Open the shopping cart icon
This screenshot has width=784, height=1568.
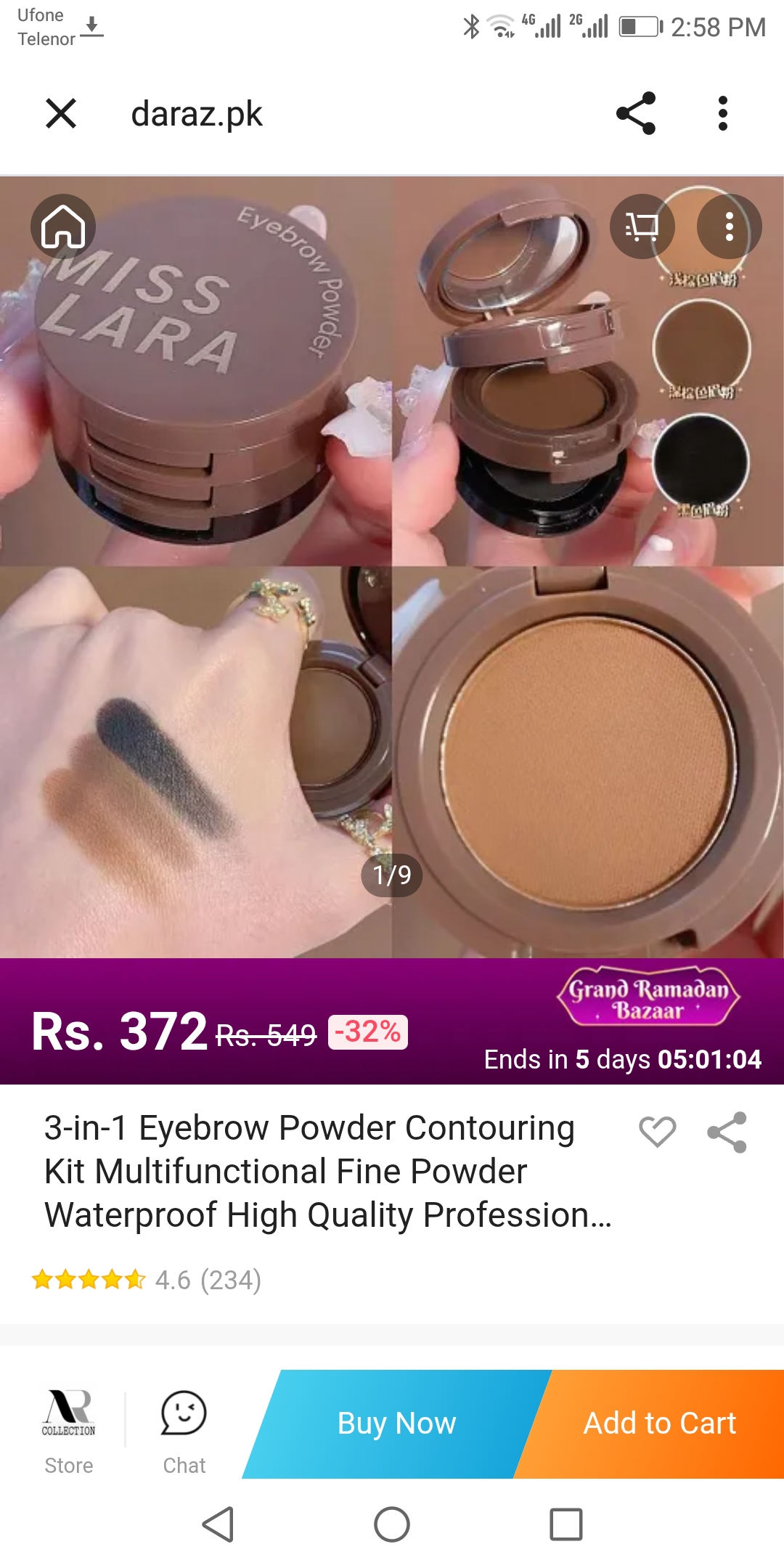tap(642, 226)
